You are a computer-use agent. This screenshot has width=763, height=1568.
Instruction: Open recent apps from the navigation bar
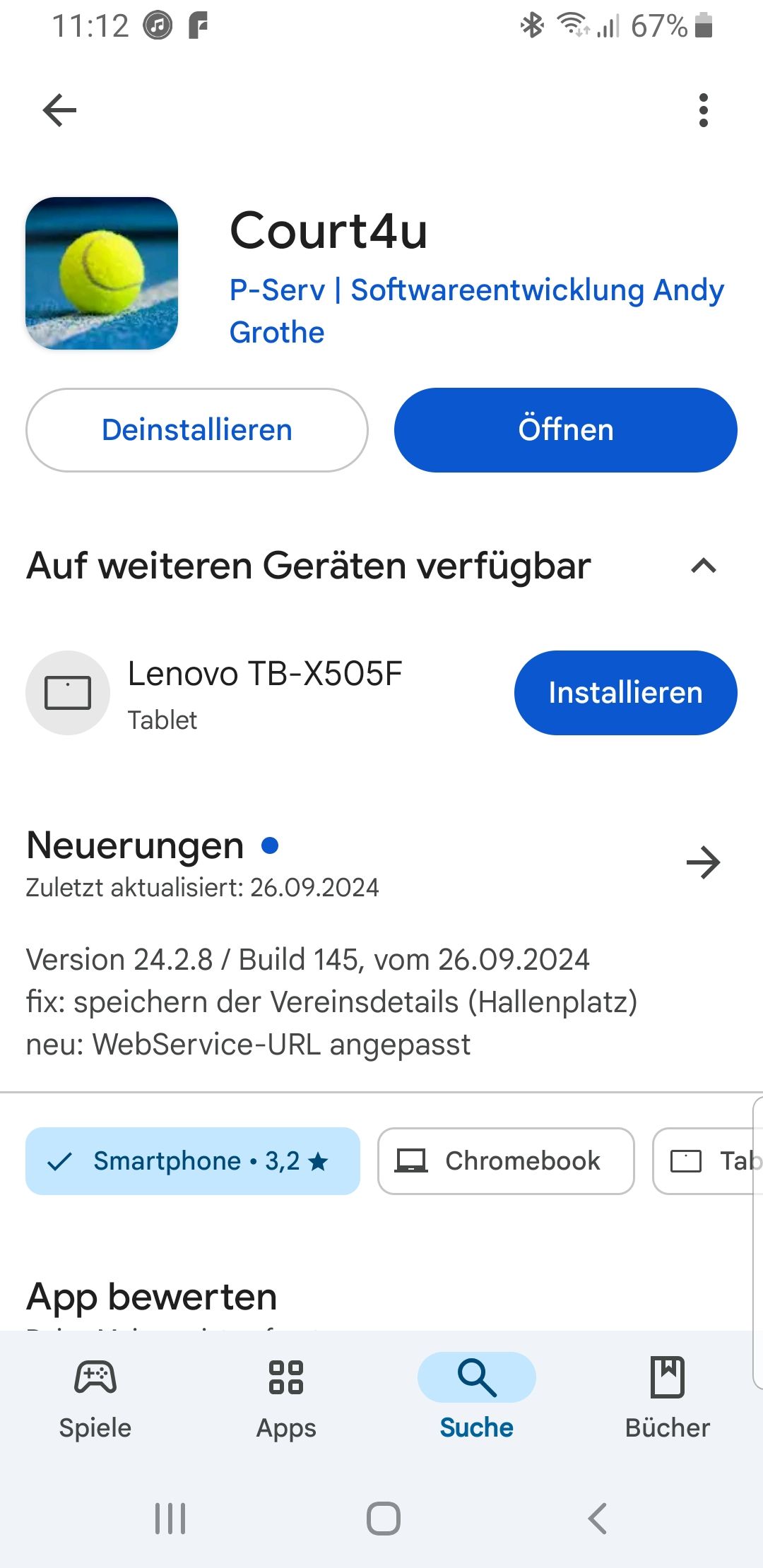(x=170, y=1518)
